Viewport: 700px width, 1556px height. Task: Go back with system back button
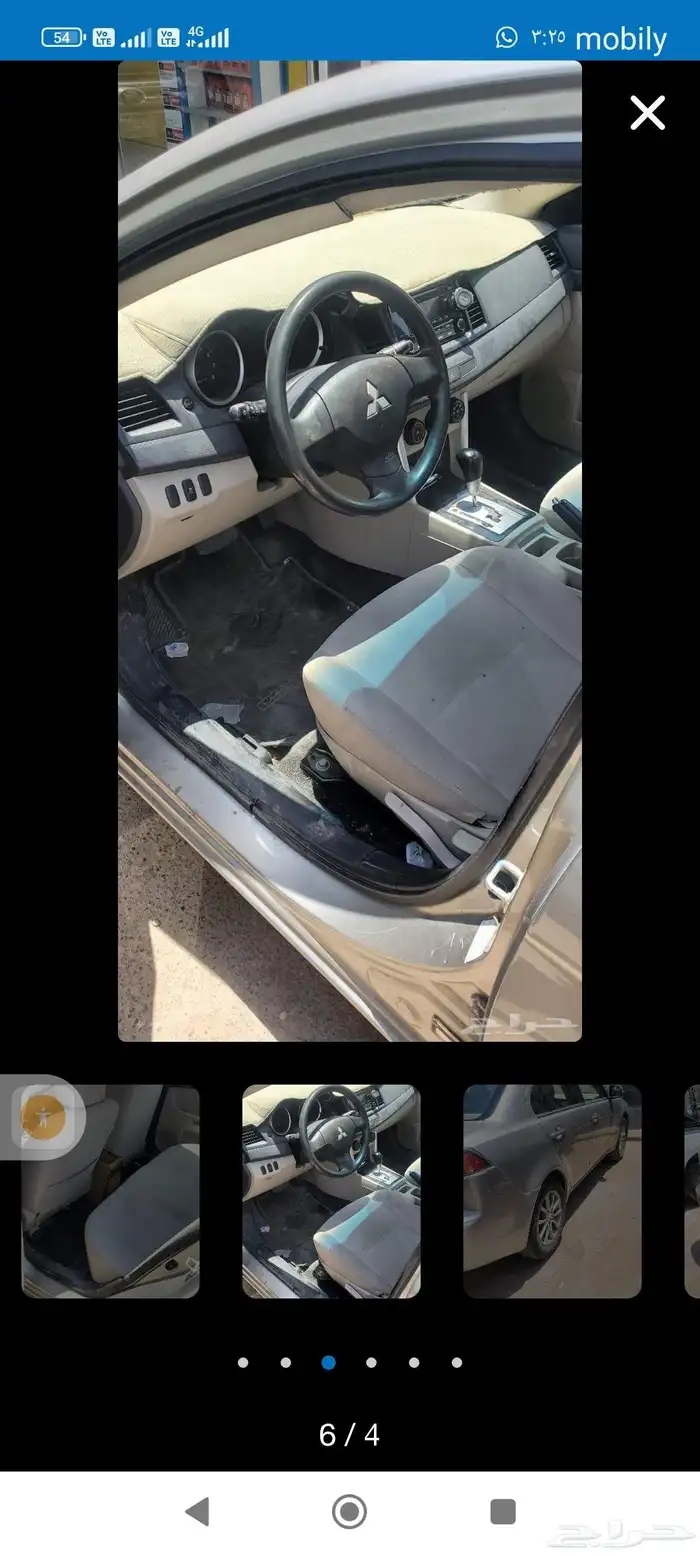(x=197, y=1511)
